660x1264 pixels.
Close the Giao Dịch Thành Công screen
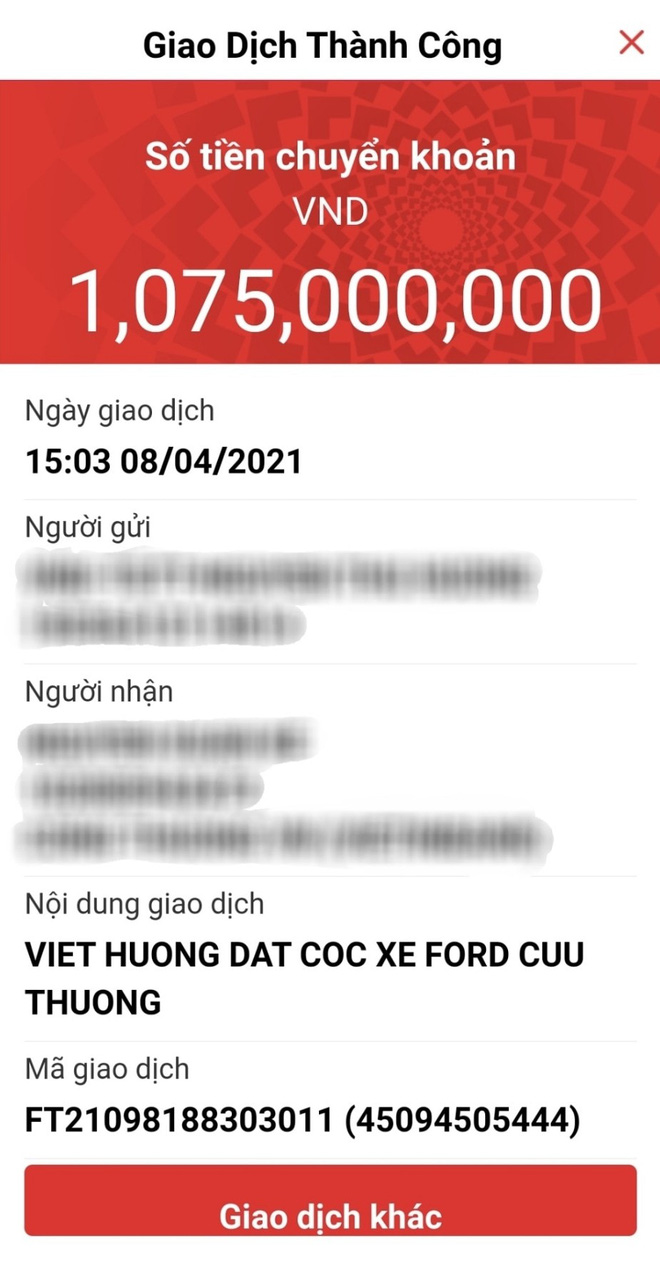pyautogui.click(x=631, y=42)
